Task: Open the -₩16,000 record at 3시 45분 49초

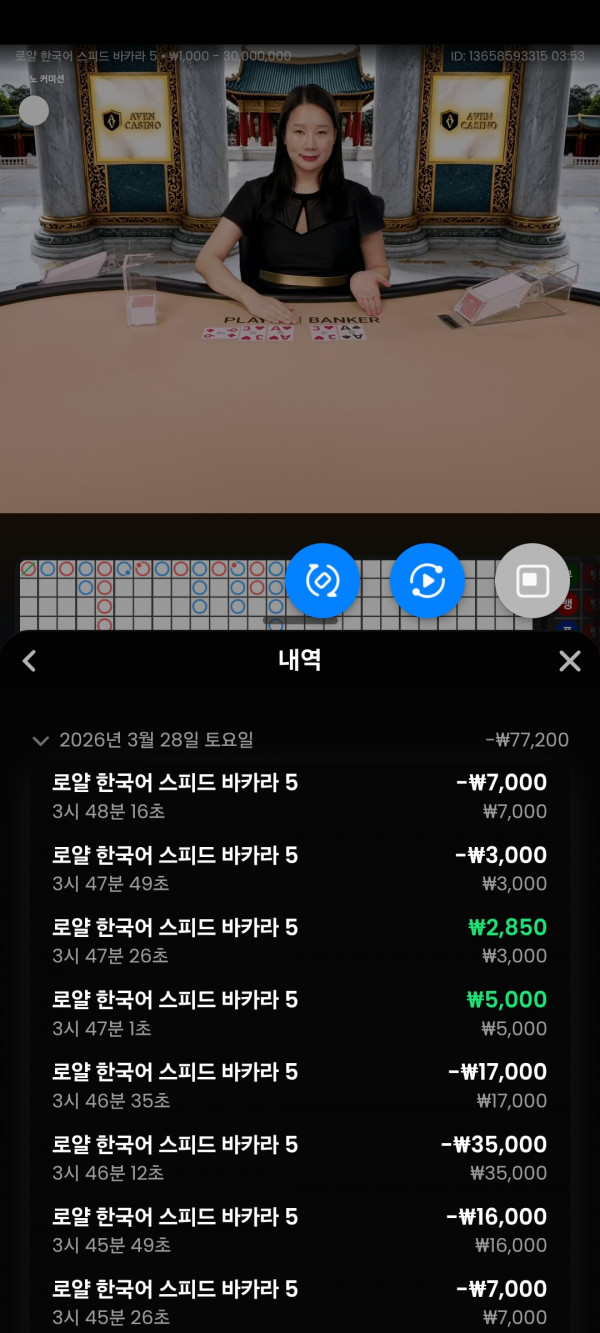Action: (x=300, y=1230)
